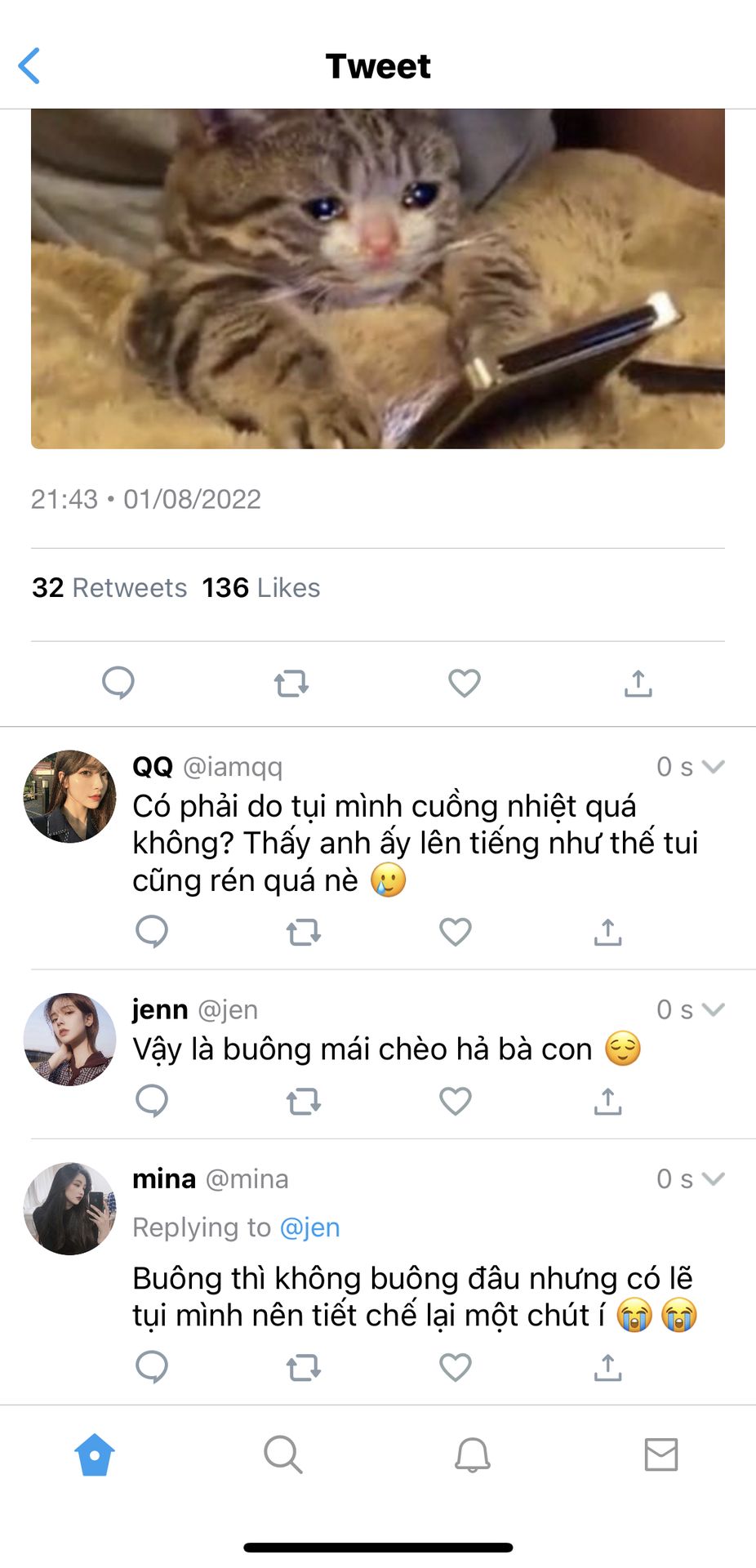Open QQ's profile picture

click(70, 796)
